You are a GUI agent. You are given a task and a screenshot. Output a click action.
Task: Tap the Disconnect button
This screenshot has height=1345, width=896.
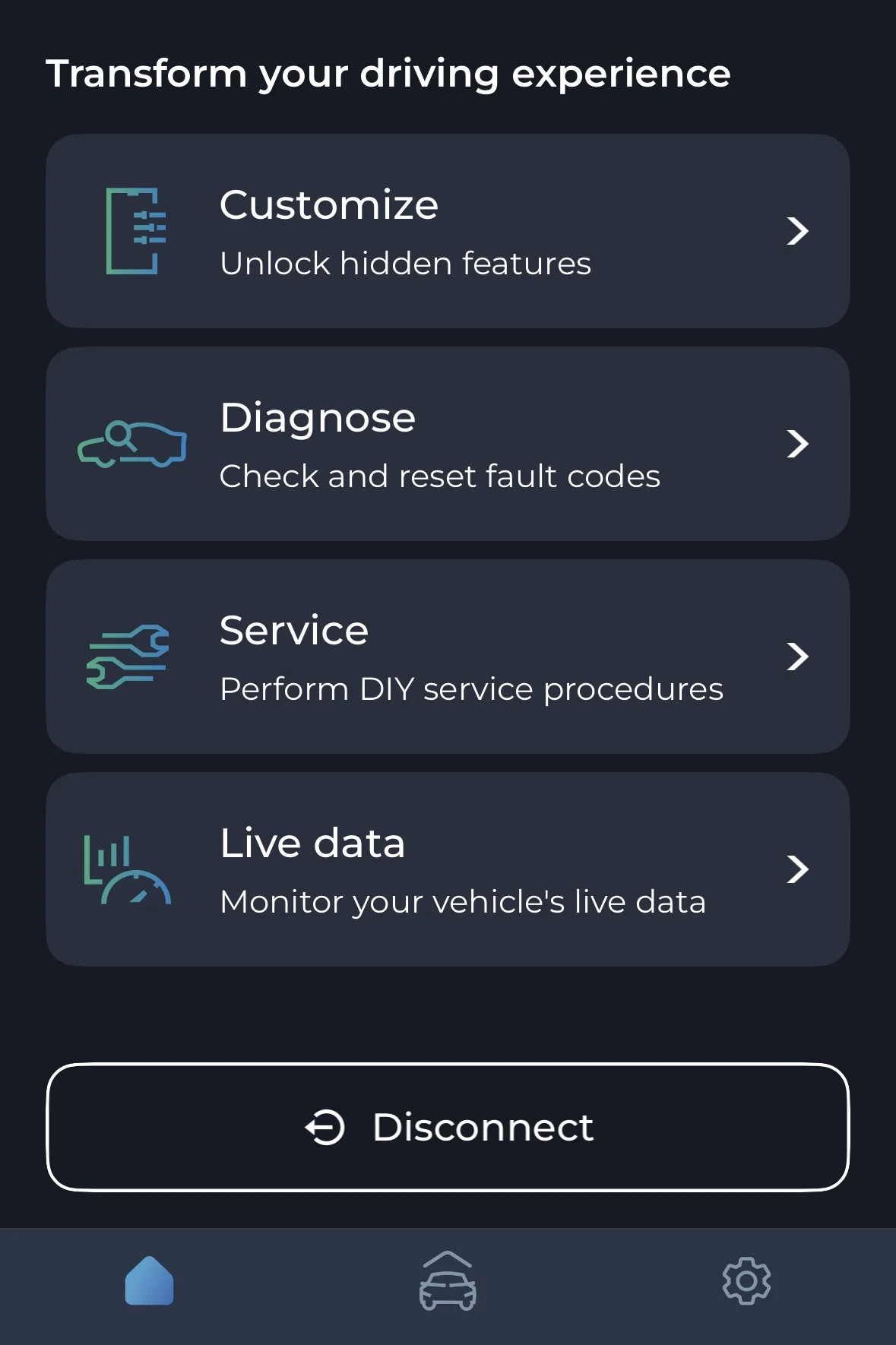[x=448, y=1127]
